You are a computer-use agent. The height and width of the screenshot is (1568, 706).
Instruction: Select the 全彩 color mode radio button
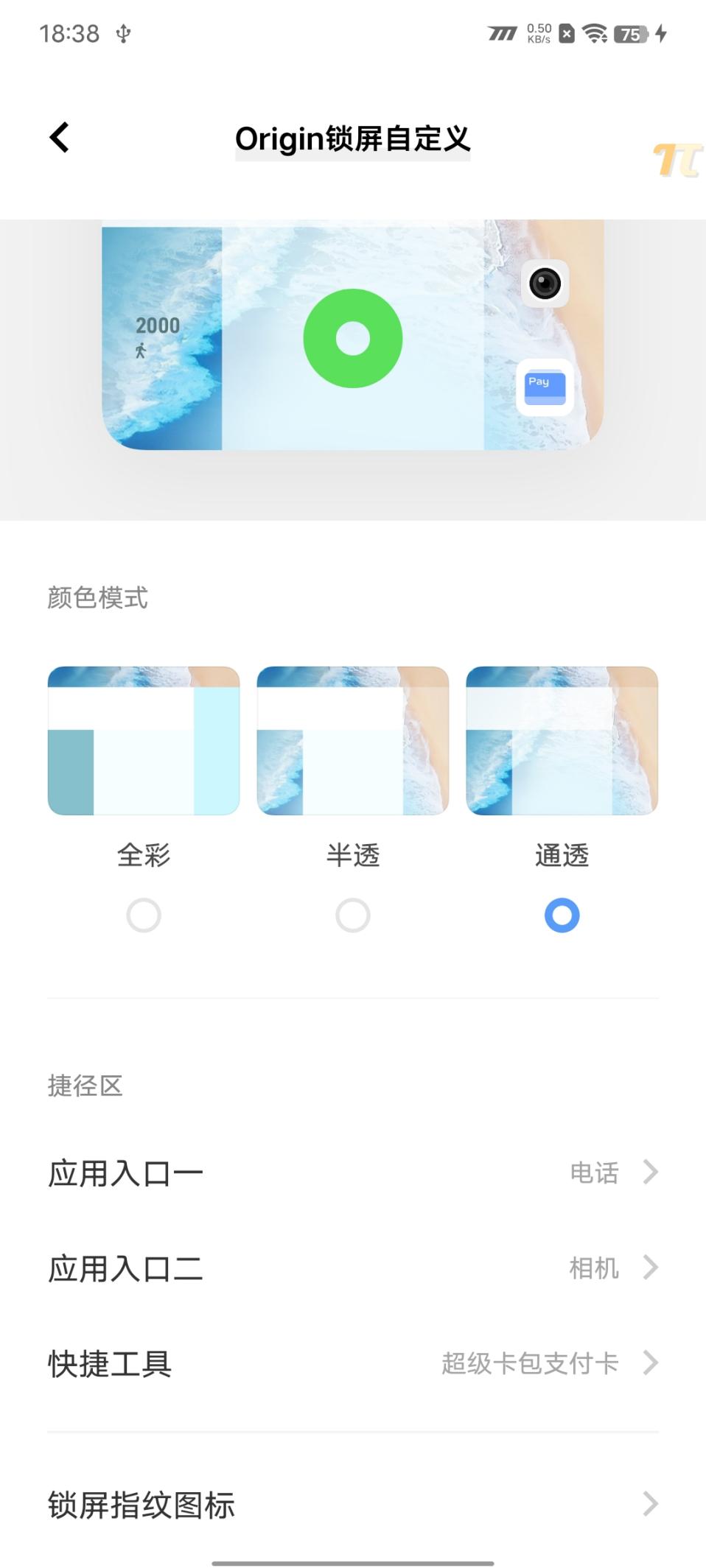click(144, 915)
